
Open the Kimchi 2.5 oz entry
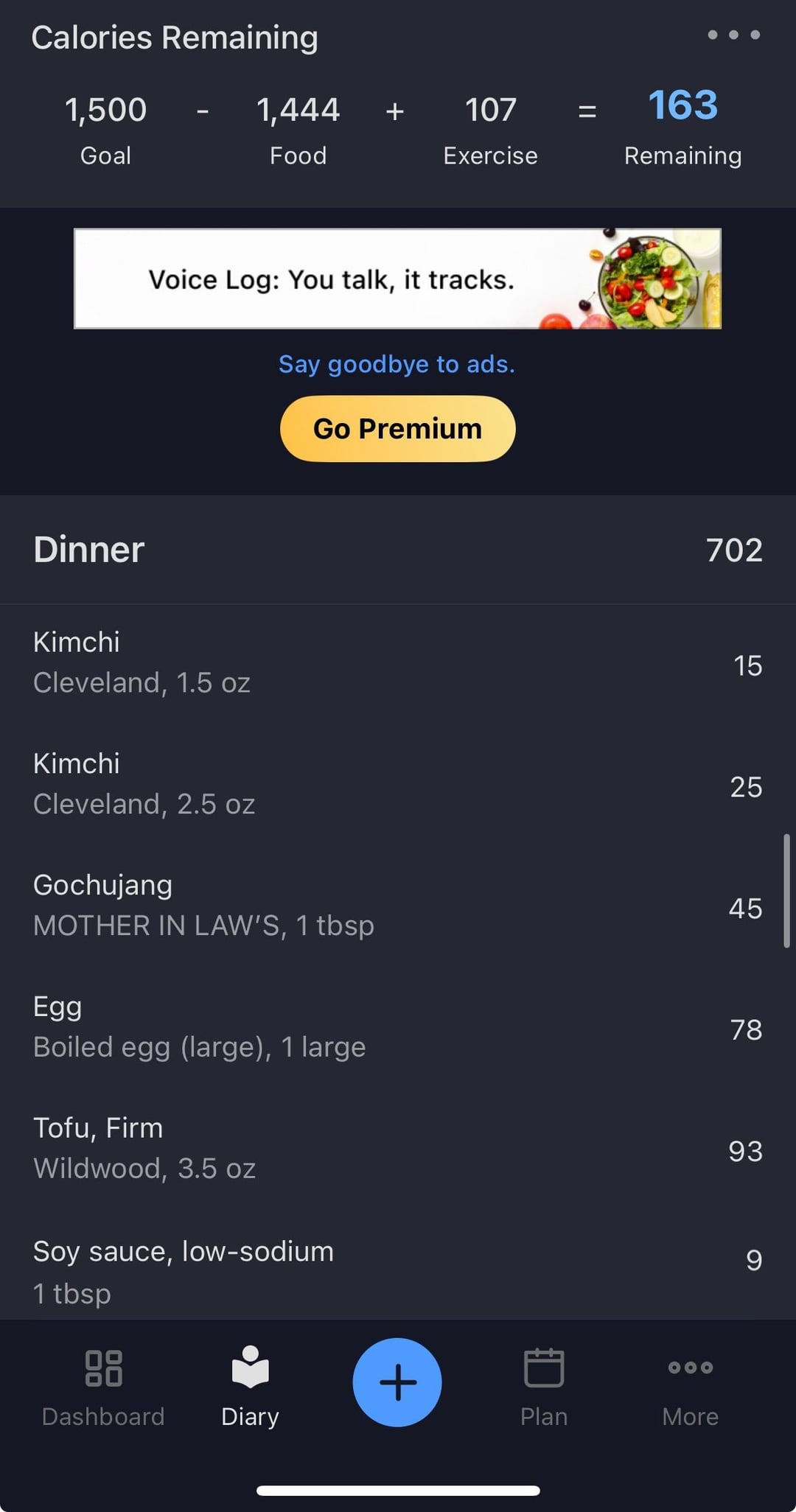[x=397, y=784]
